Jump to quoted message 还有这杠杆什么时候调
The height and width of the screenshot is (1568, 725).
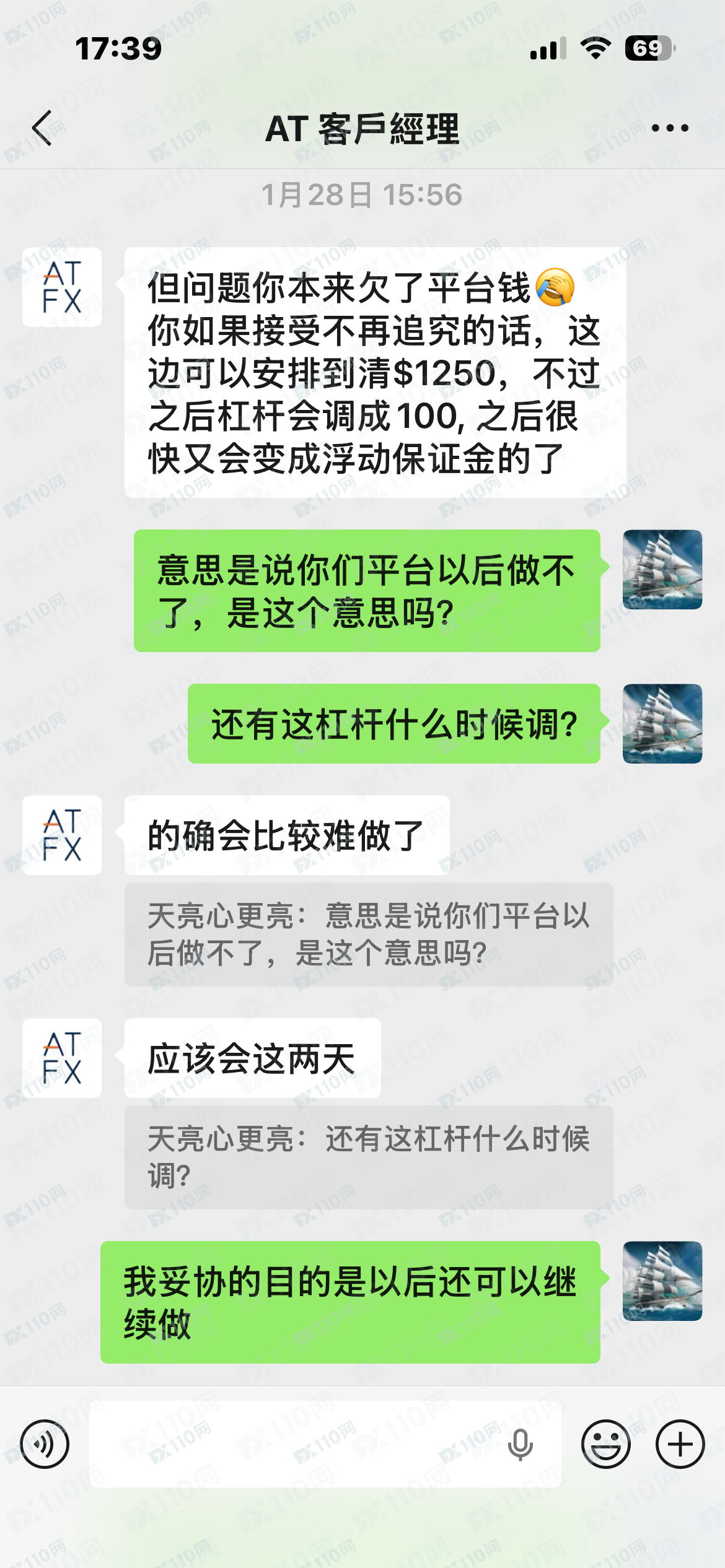(x=369, y=1157)
